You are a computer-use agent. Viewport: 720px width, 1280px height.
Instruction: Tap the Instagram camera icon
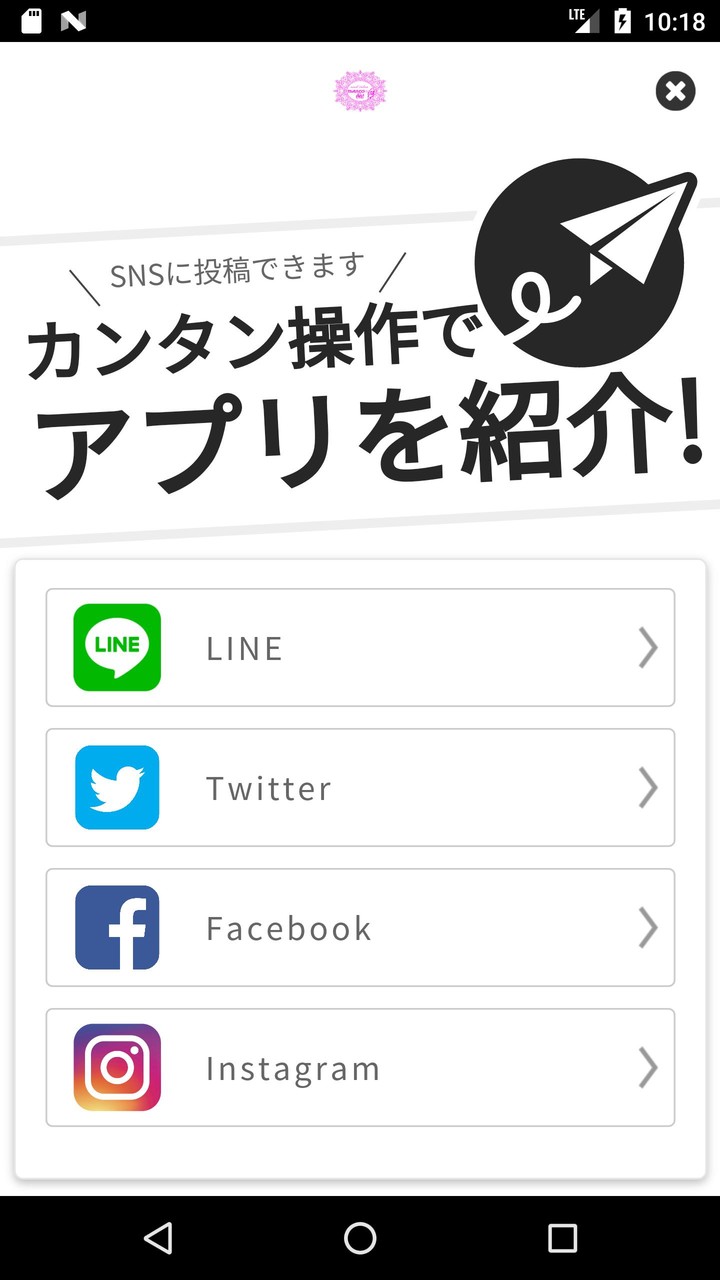click(116, 1067)
